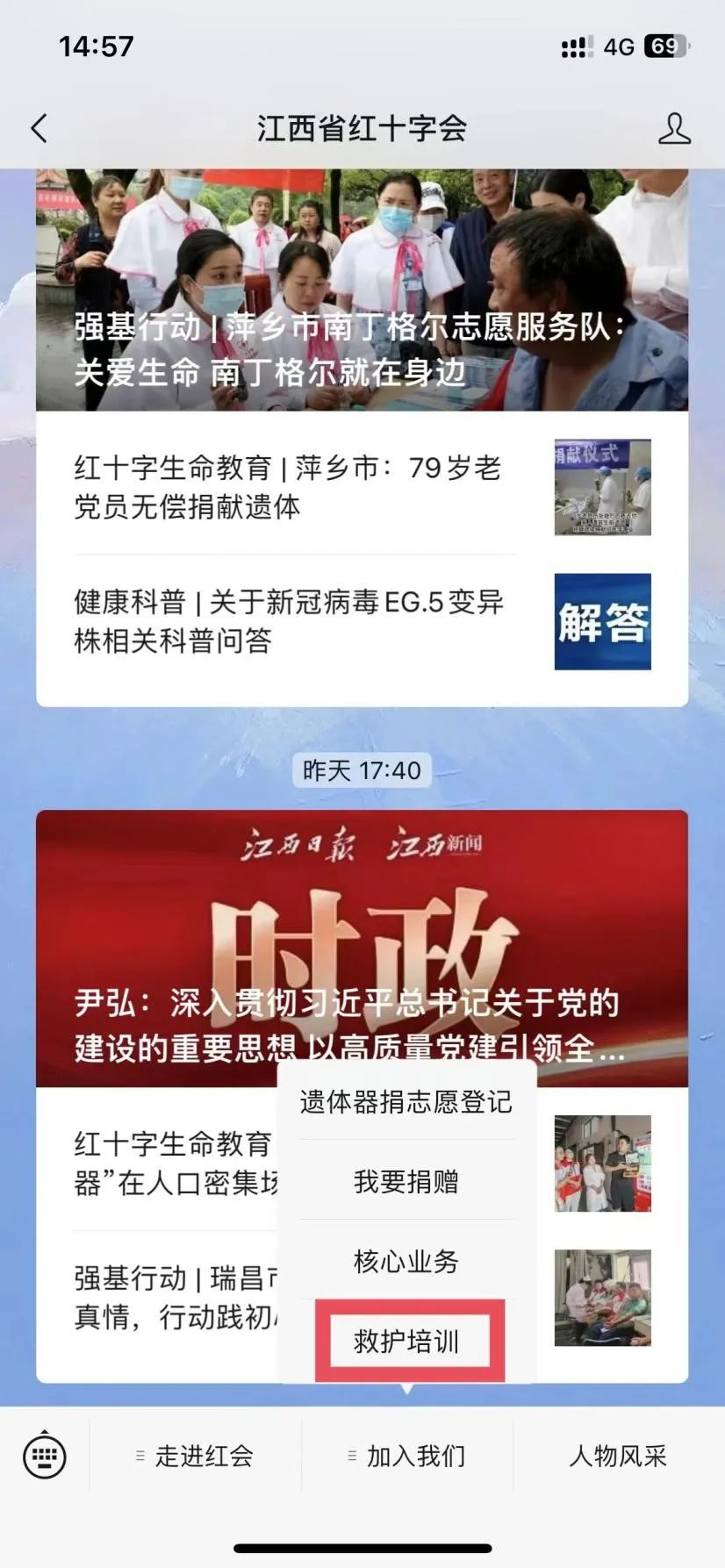Tap the back arrow to exit chat
This screenshot has height=1568, width=725.
[37, 127]
